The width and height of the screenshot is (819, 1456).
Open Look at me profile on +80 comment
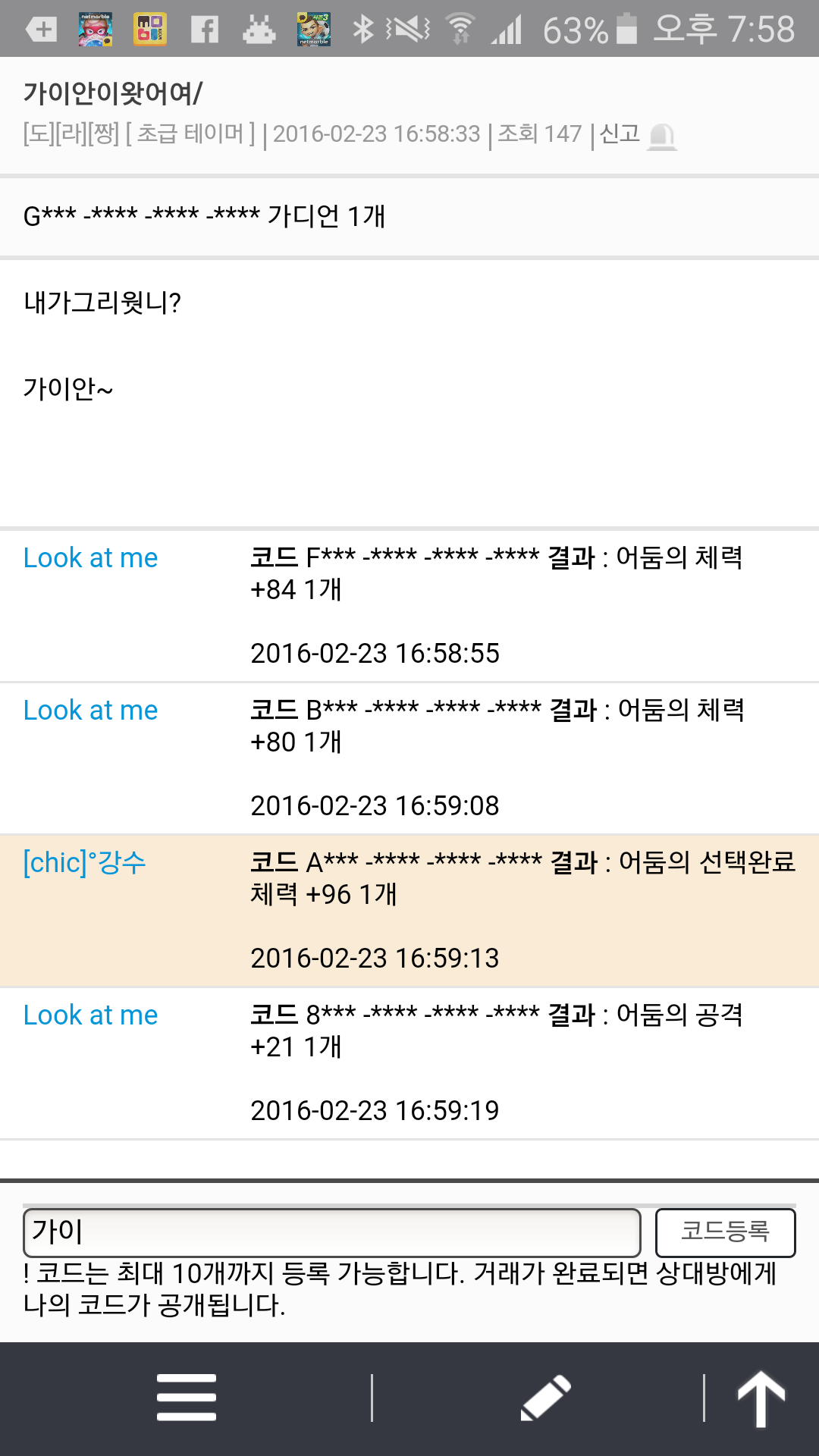[x=90, y=711]
